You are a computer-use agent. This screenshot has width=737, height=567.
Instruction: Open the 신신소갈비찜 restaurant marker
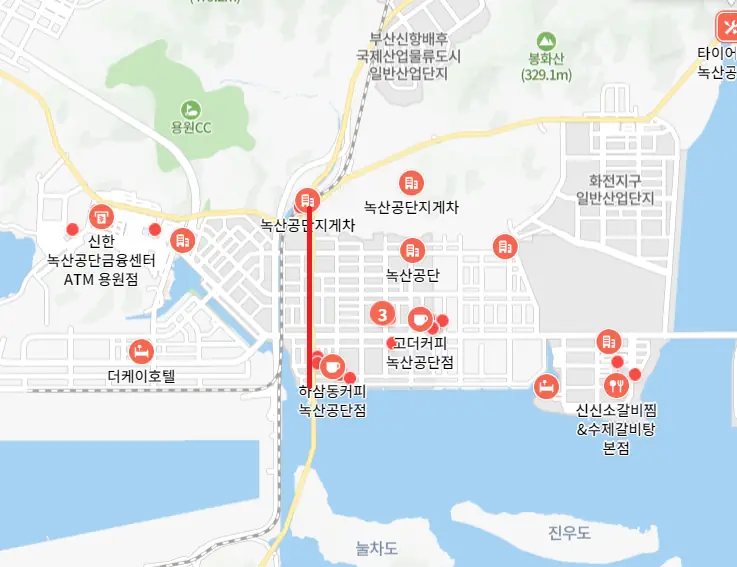[x=615, y=383]
